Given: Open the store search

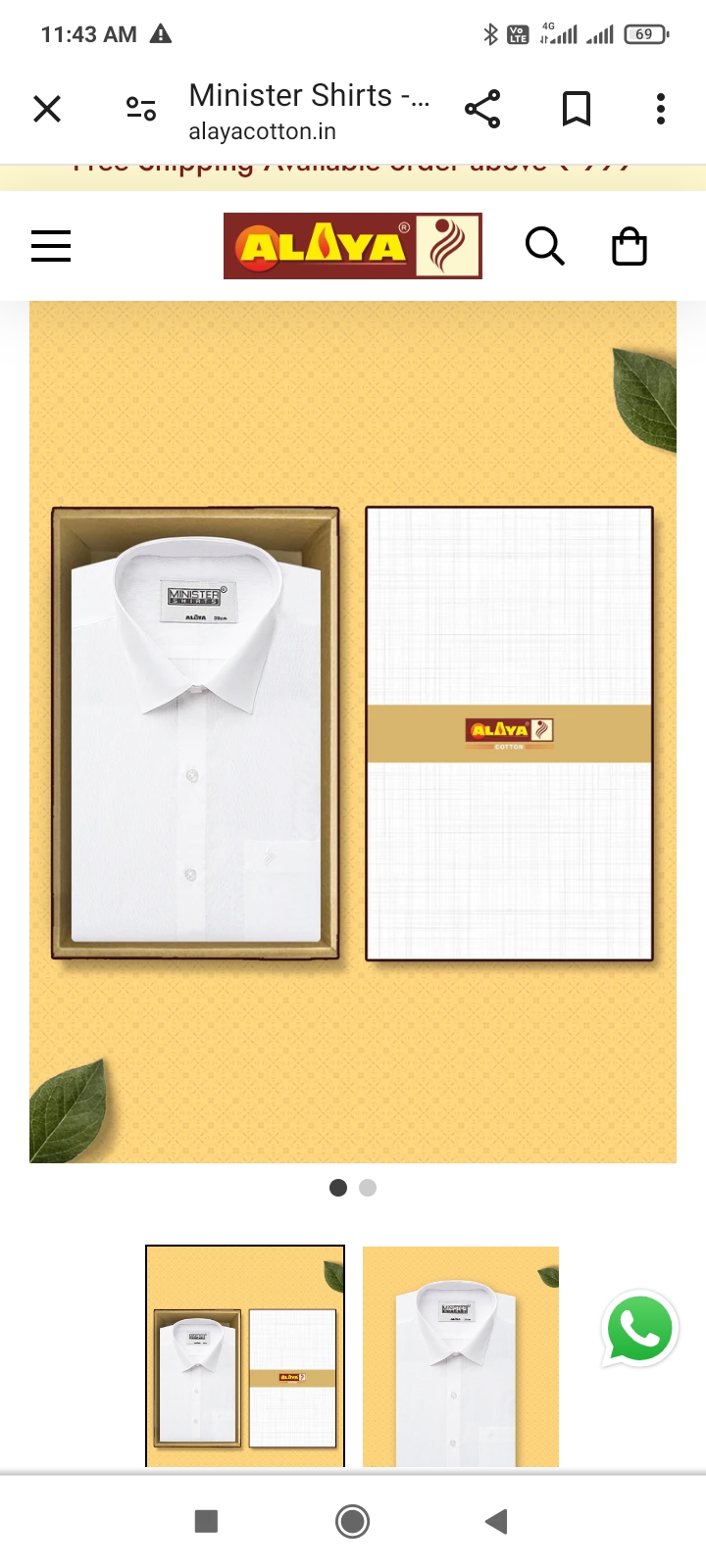Looking at the screenshot, I should (544, 246).
